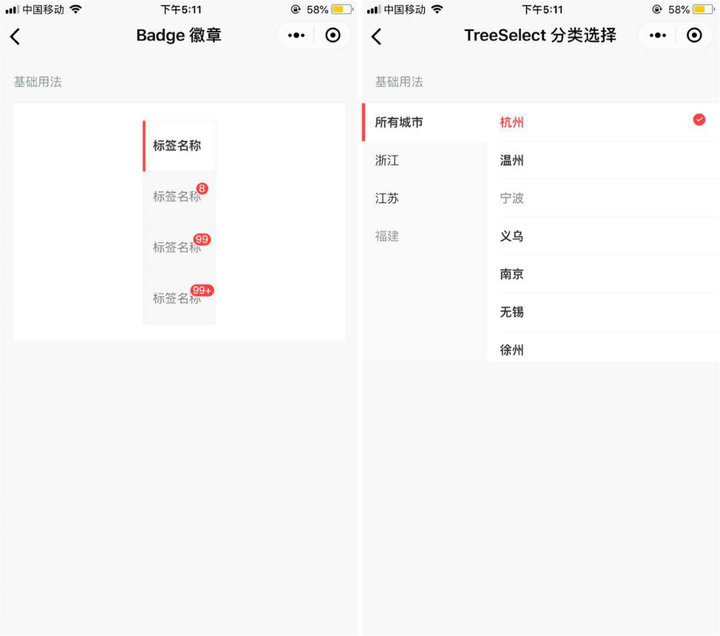The image size is (720, 636).
Task: Select the 标签名称 tab with badge 8
Action: point(179,197)
